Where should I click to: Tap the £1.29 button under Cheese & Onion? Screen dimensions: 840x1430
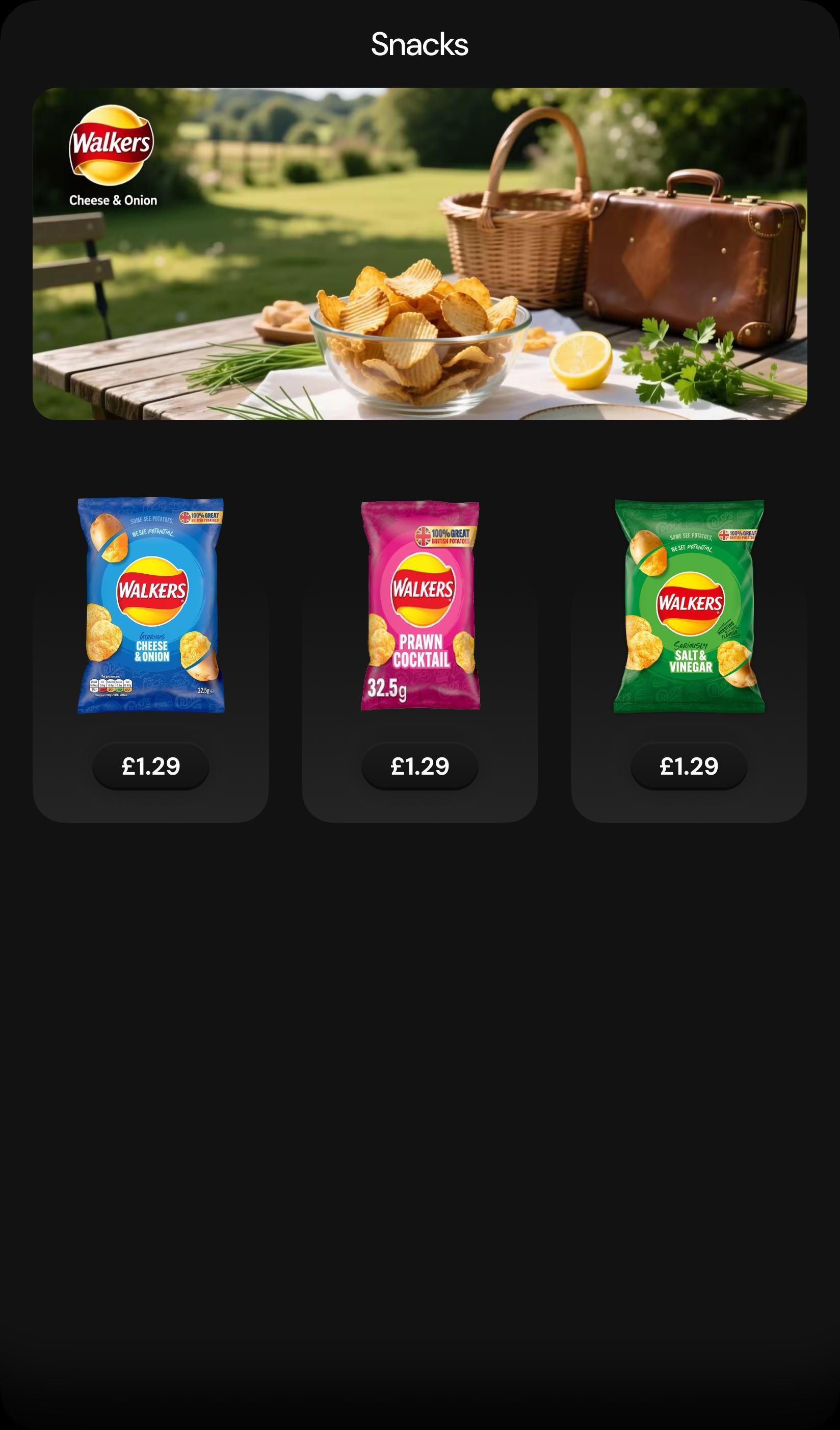tap(151, 767)
